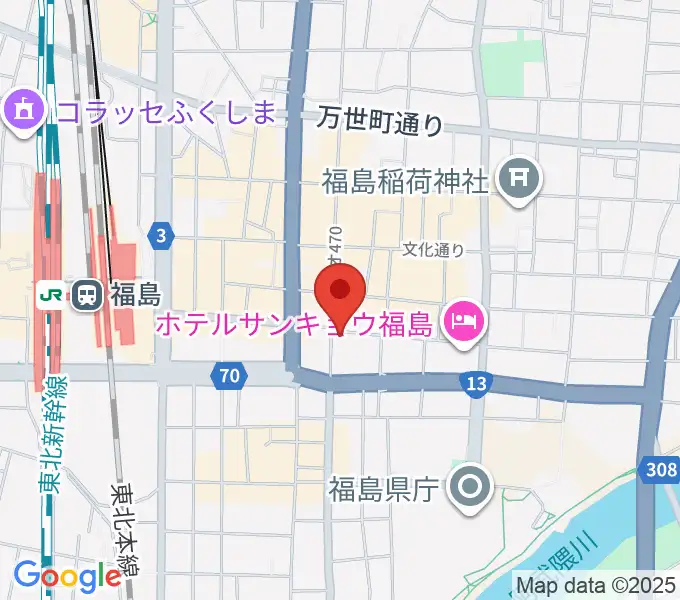The image size is (680, 600).
Task: Open the 福島 station marker
Action: point(86,294)
